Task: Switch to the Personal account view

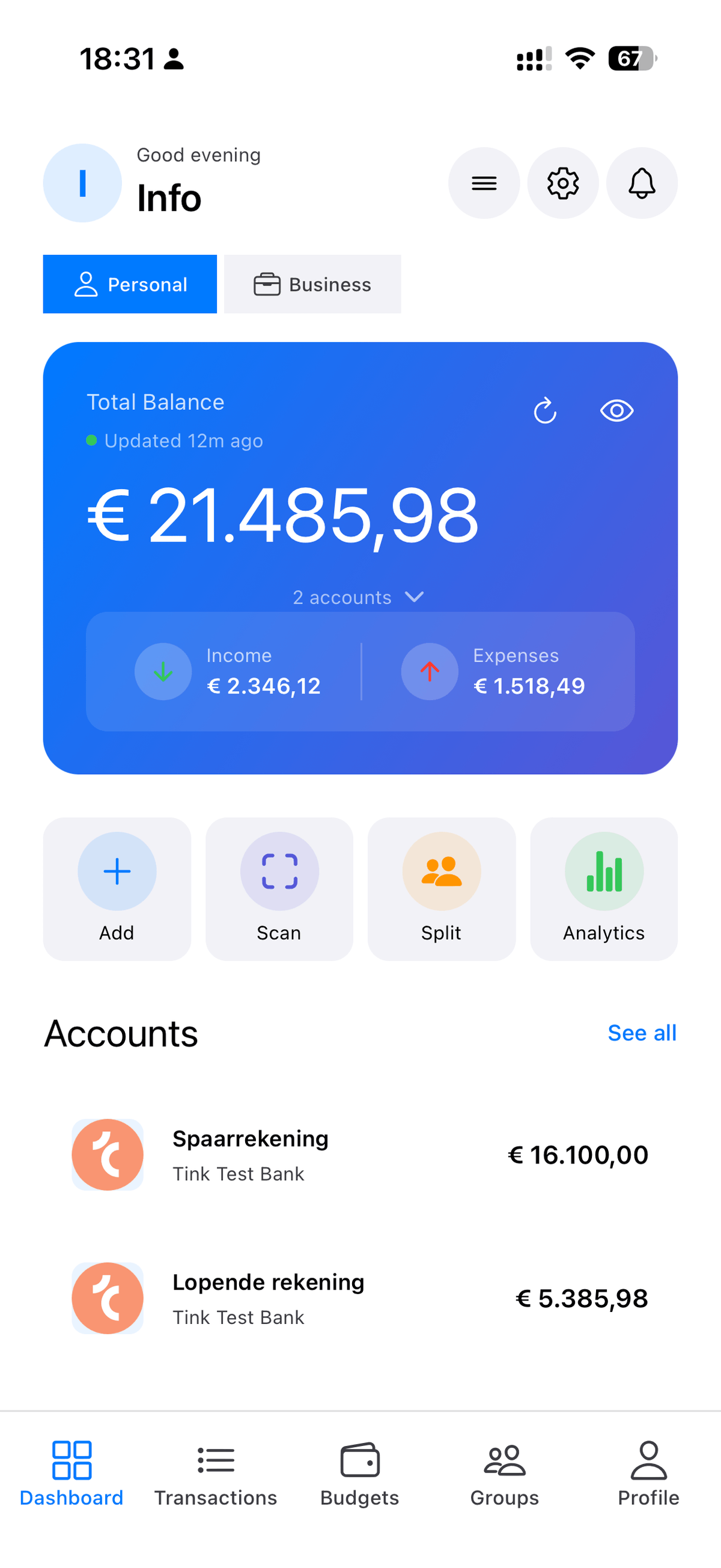Action: click(x=130, y=284)
